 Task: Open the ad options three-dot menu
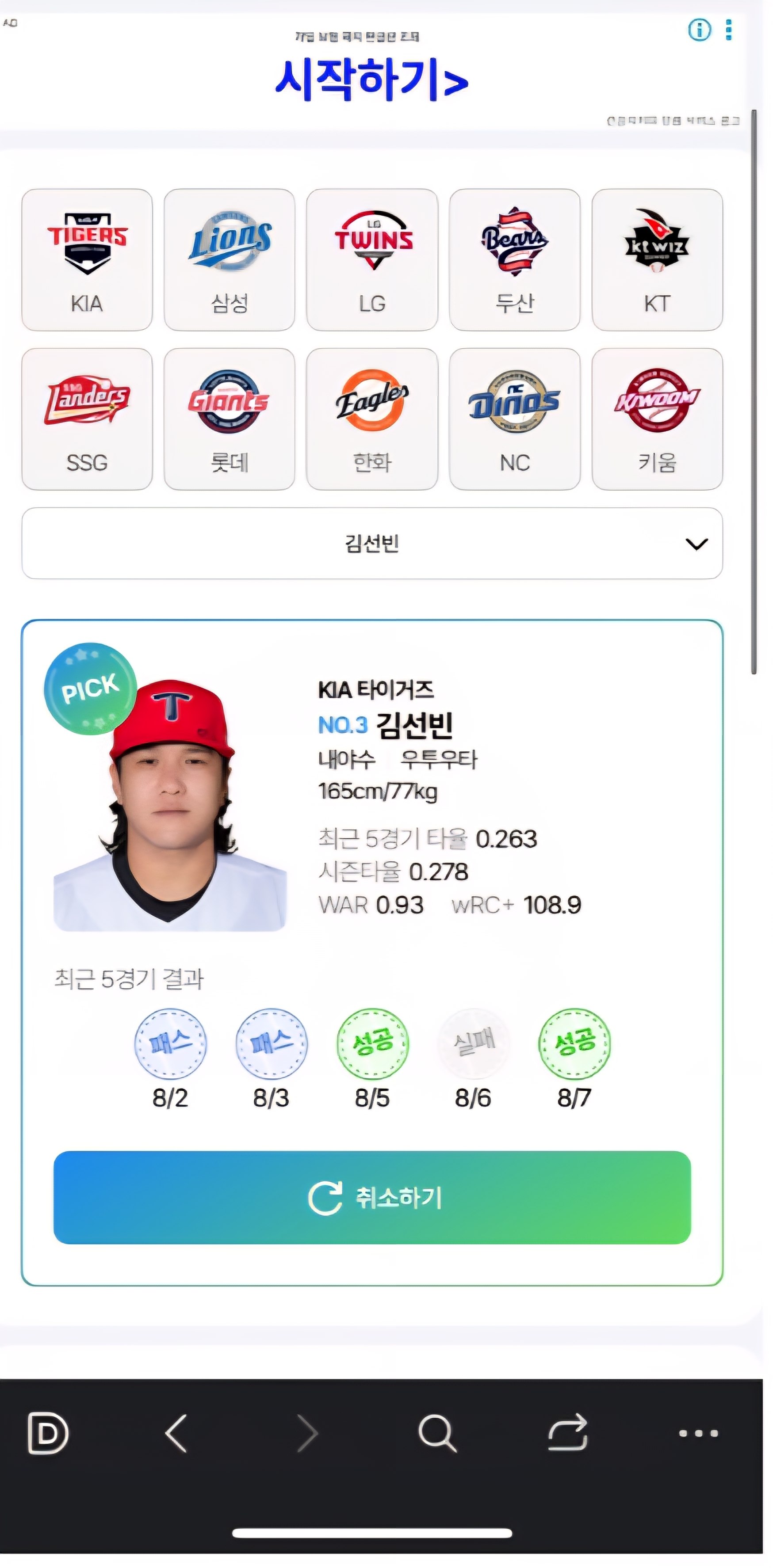tap(728, 29)
